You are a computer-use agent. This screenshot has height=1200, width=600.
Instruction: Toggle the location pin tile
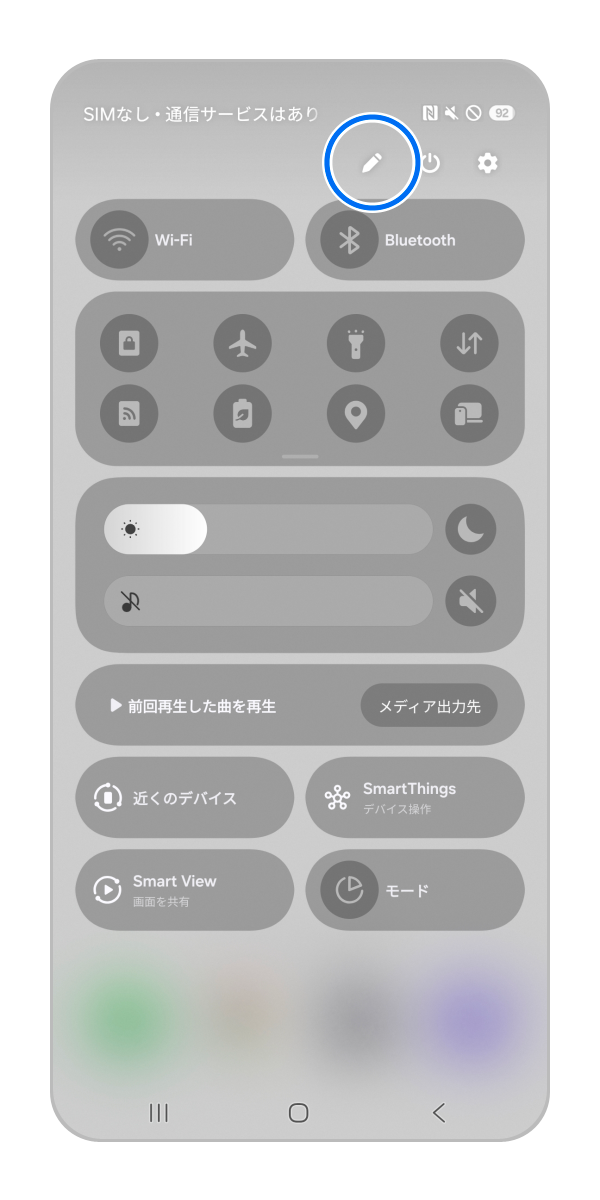[356, 414]
